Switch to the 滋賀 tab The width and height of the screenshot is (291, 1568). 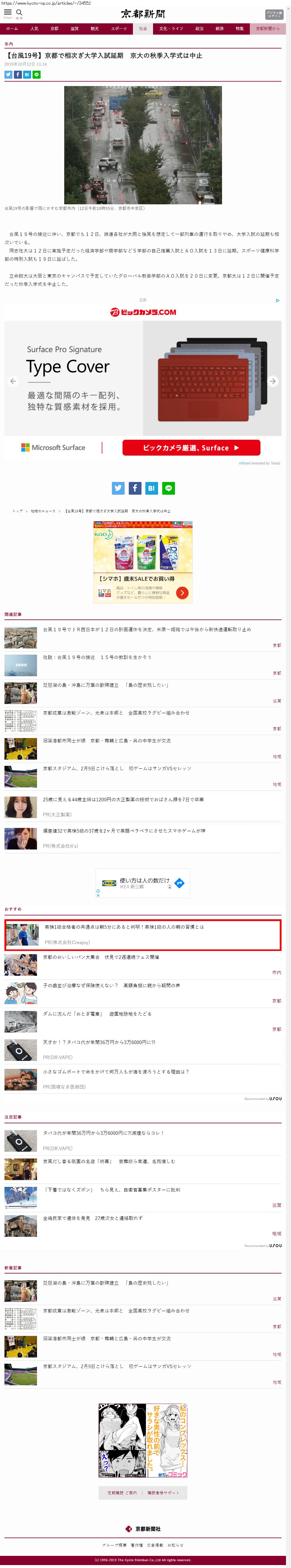74,29
